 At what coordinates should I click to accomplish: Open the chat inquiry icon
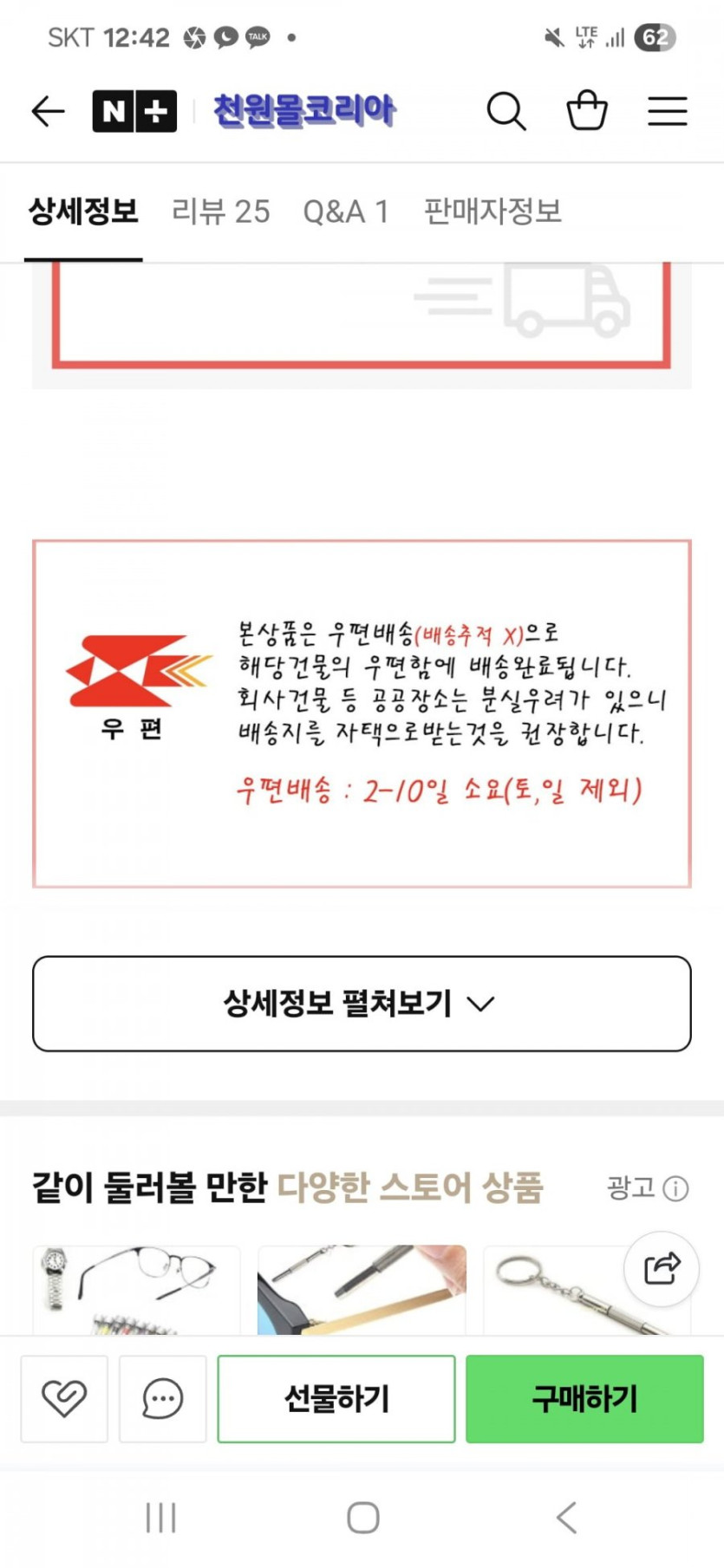162,1399
